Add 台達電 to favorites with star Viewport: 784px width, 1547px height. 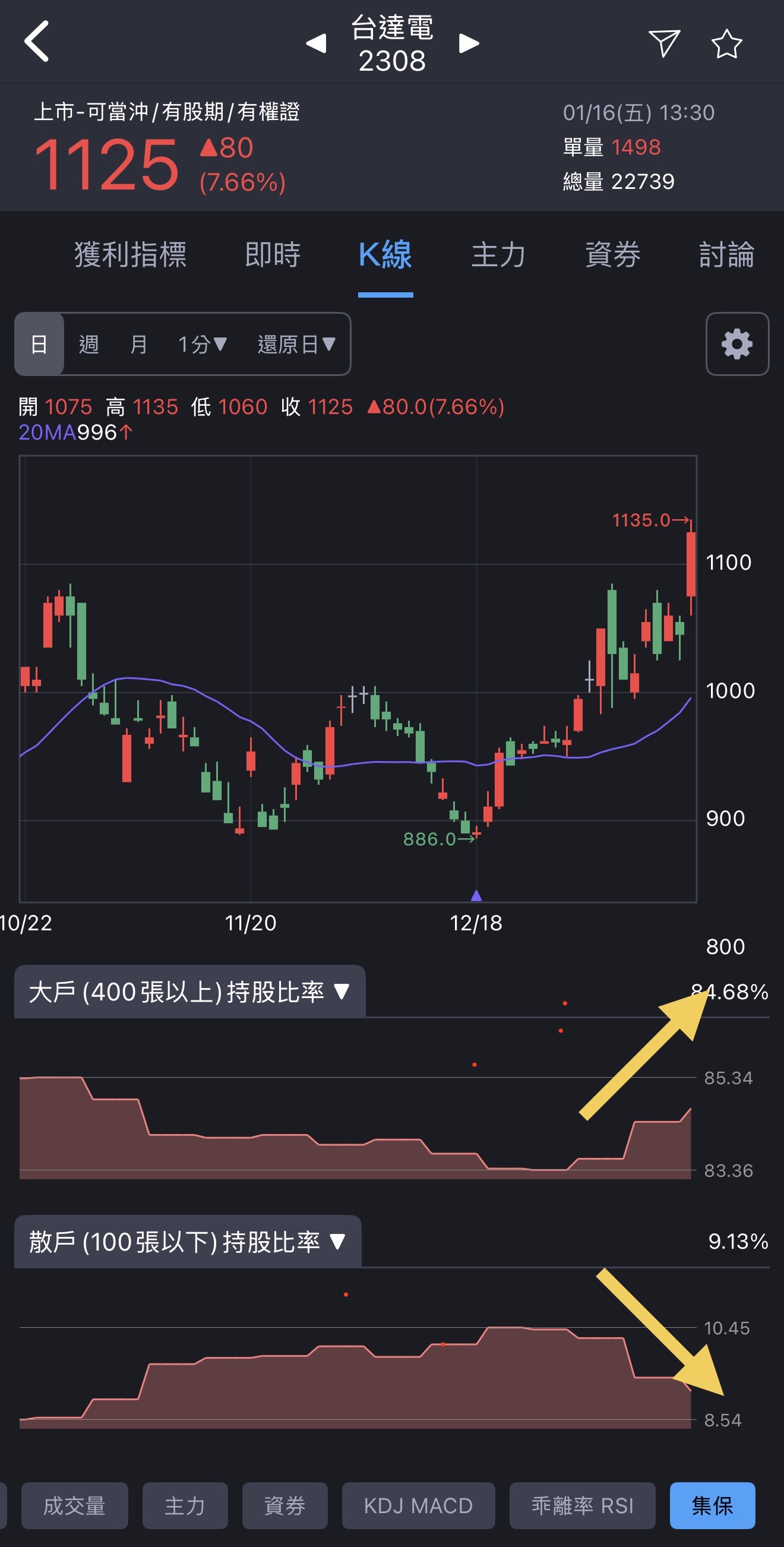(x=726, y=43)
